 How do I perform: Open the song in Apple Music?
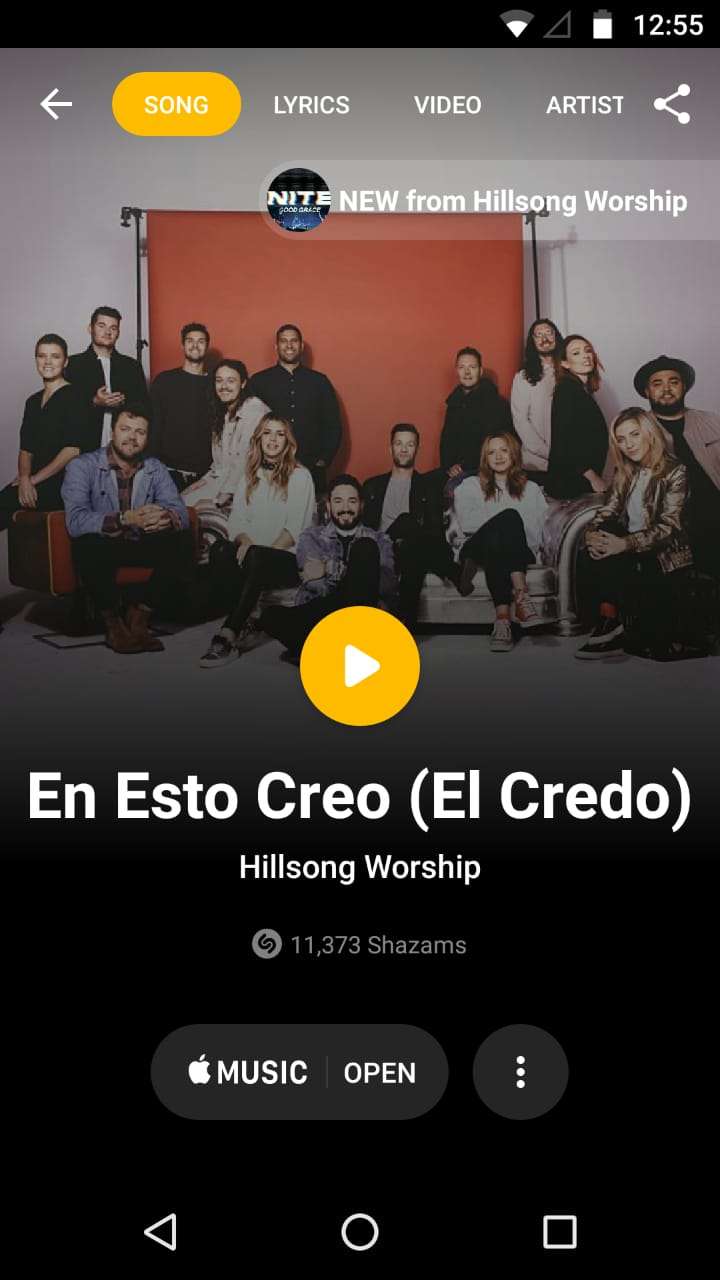(x=300, y=1072)
